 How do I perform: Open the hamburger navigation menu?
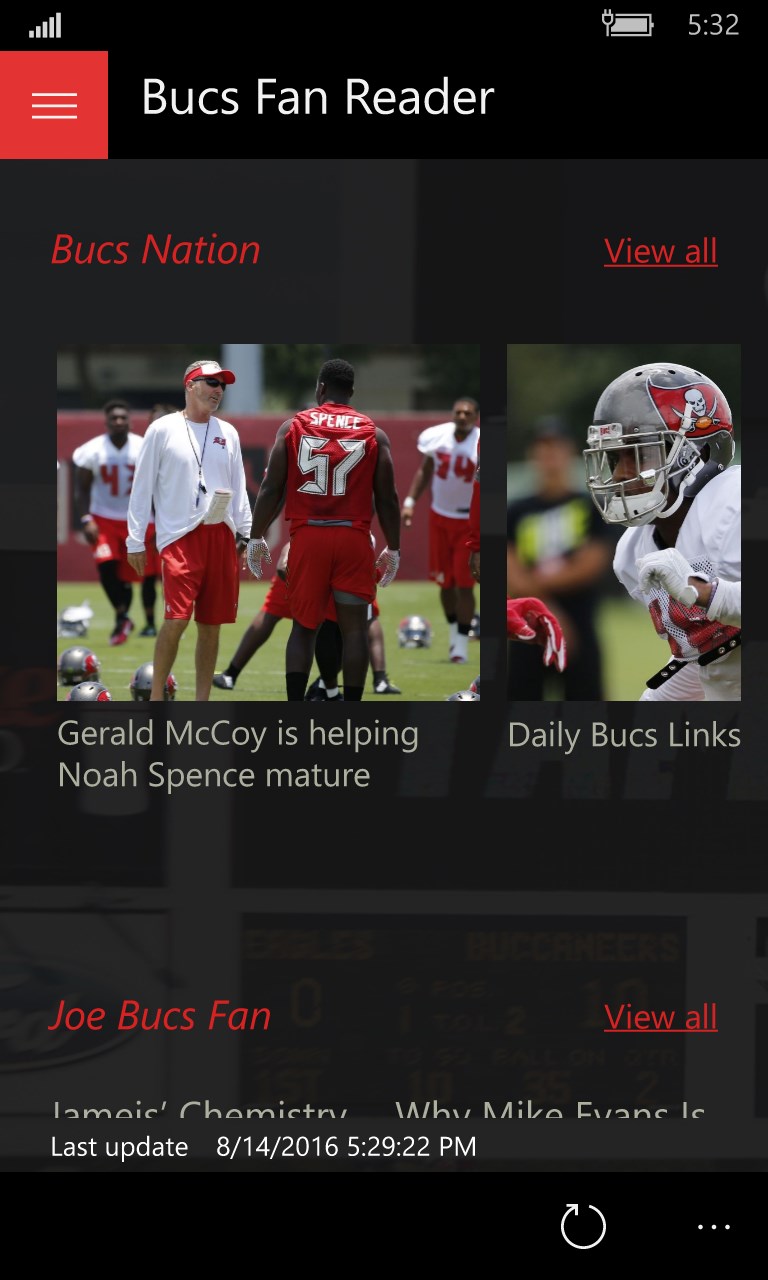pyautogui.click(x=54, y=105)
